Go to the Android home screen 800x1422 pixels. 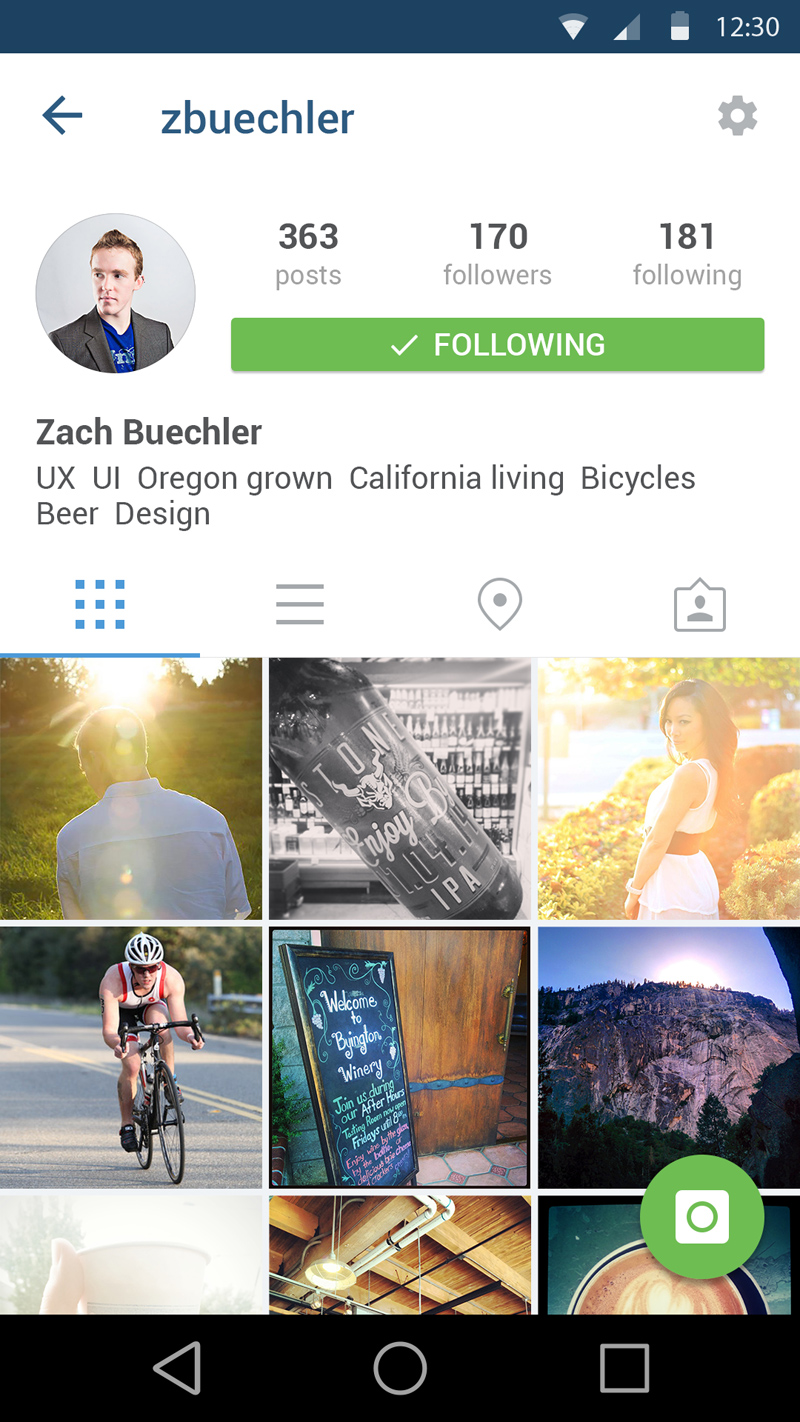(x=400, y=1368)
